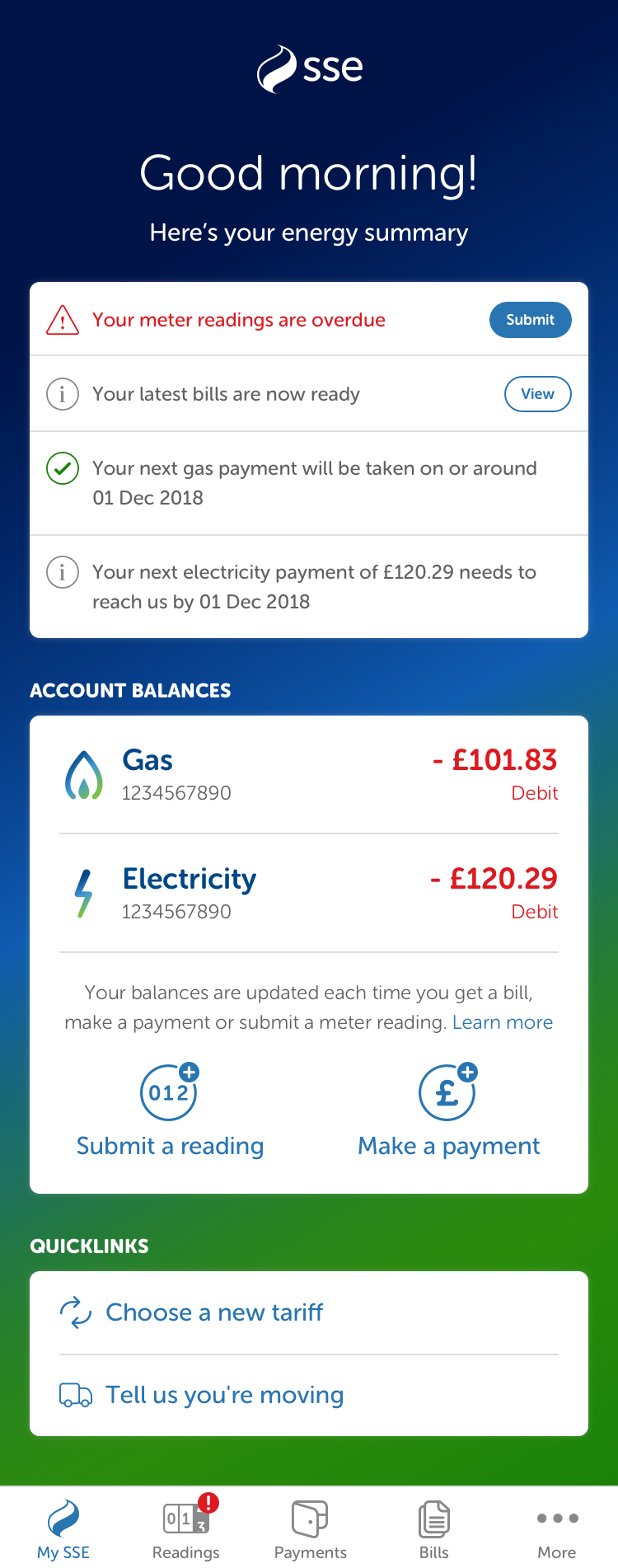View the latest bills
Screen dimensions: 618x1568
click(x=537, y=394)
